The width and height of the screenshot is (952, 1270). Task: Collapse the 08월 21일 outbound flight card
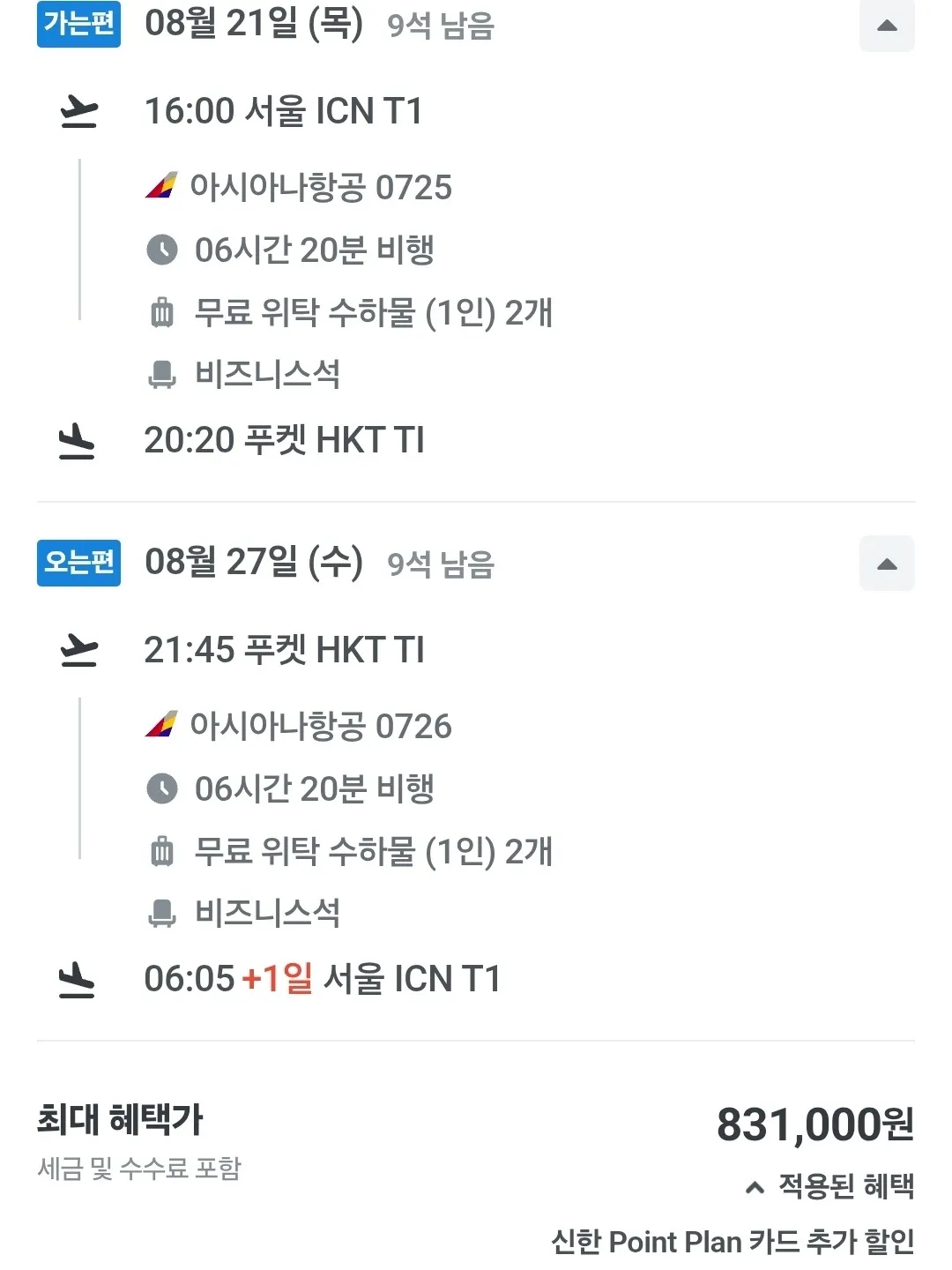[x=887, y=25]
